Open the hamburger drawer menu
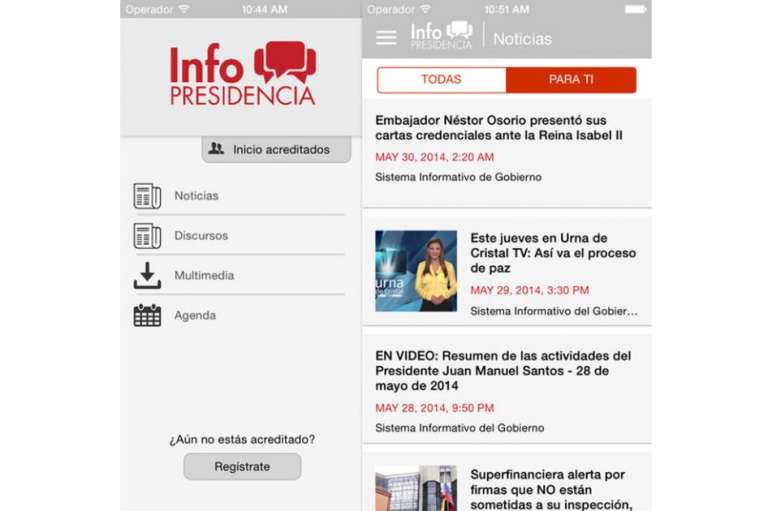Image resolution: width=768 pixels, height=511 pixels. pos(386,38)
